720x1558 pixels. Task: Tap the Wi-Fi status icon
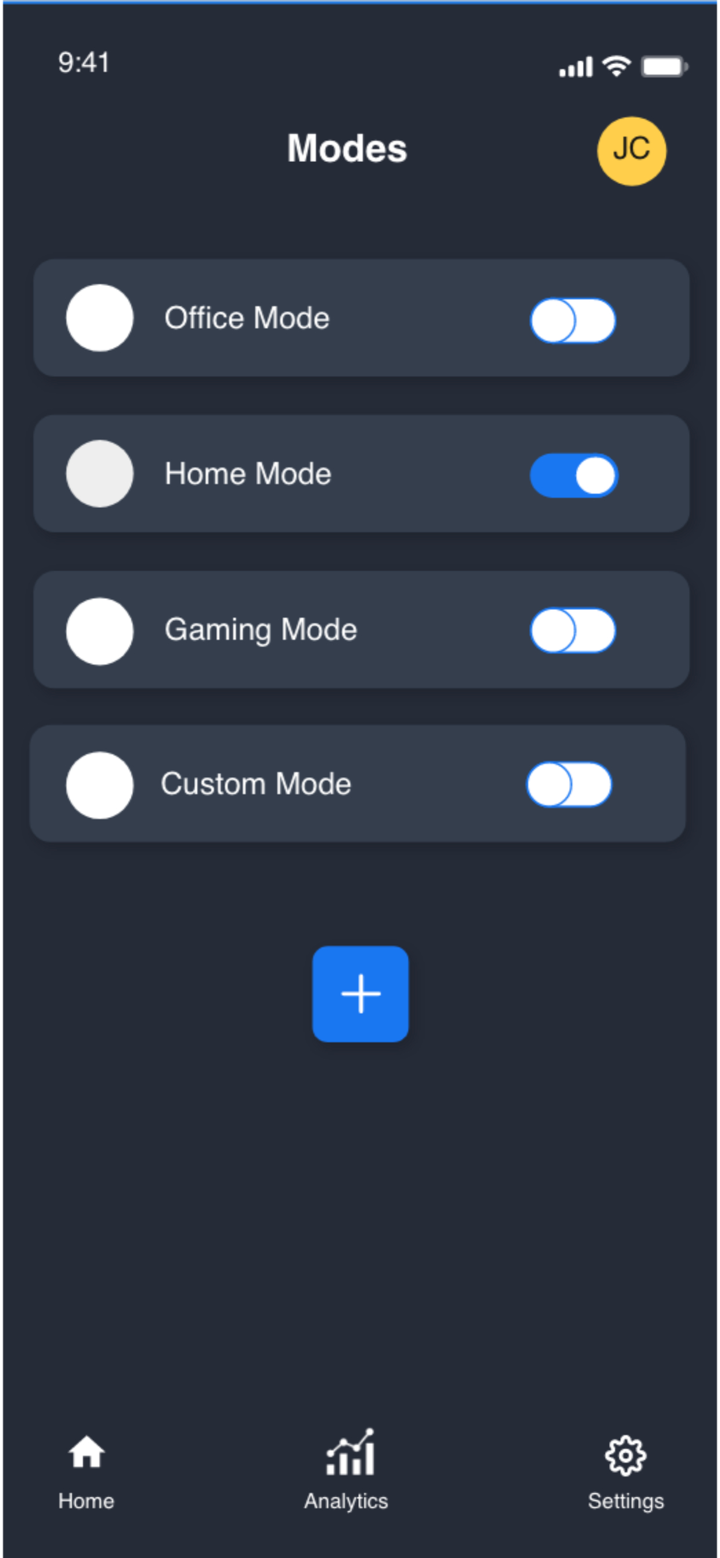click(x=615, y=64)
